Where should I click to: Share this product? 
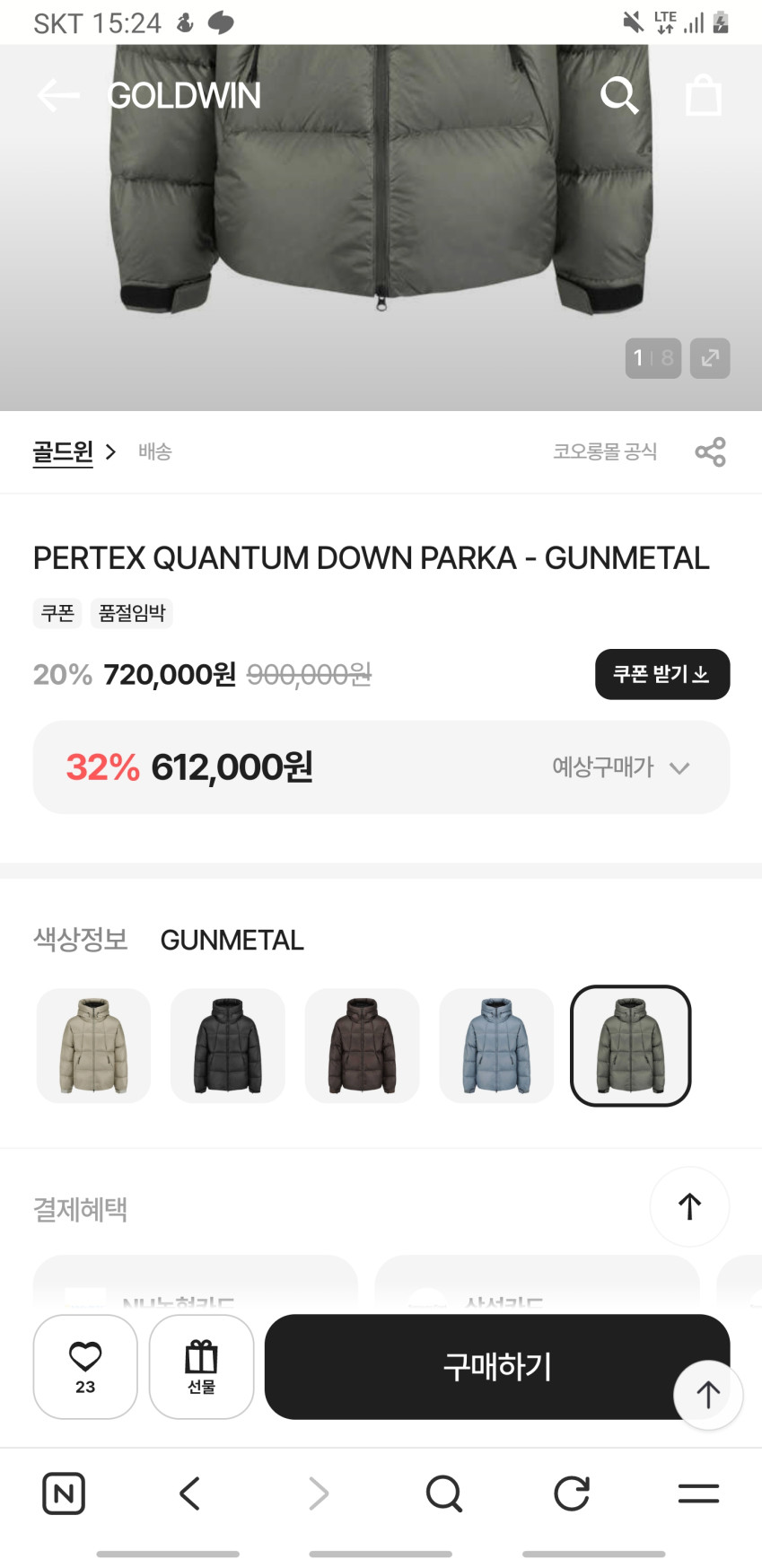click(710, 451)
